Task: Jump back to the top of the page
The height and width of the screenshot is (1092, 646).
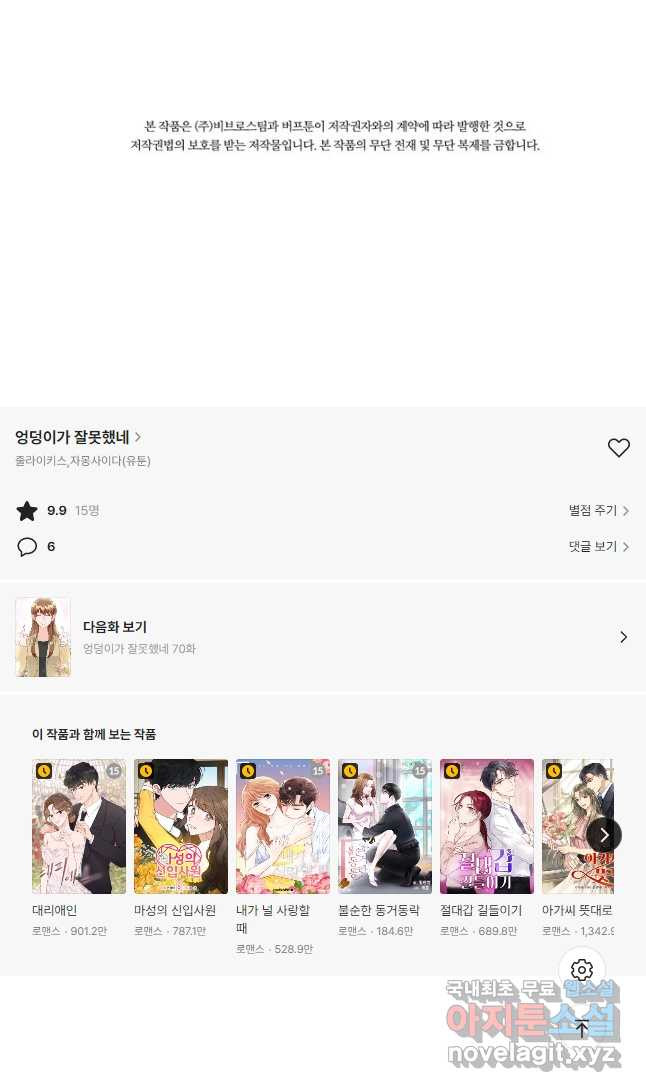Action: pos(582,1028)
